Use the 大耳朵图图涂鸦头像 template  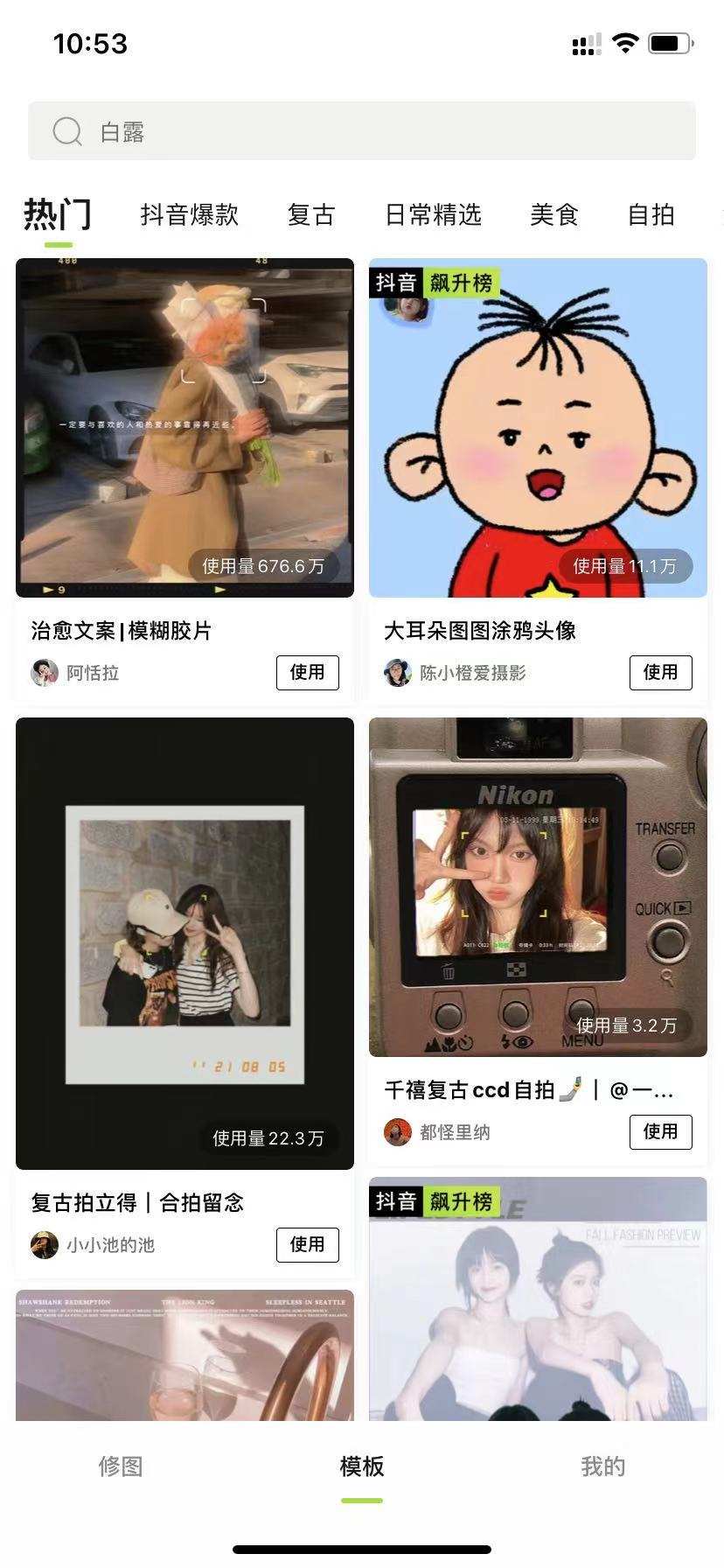pos(660,672)
